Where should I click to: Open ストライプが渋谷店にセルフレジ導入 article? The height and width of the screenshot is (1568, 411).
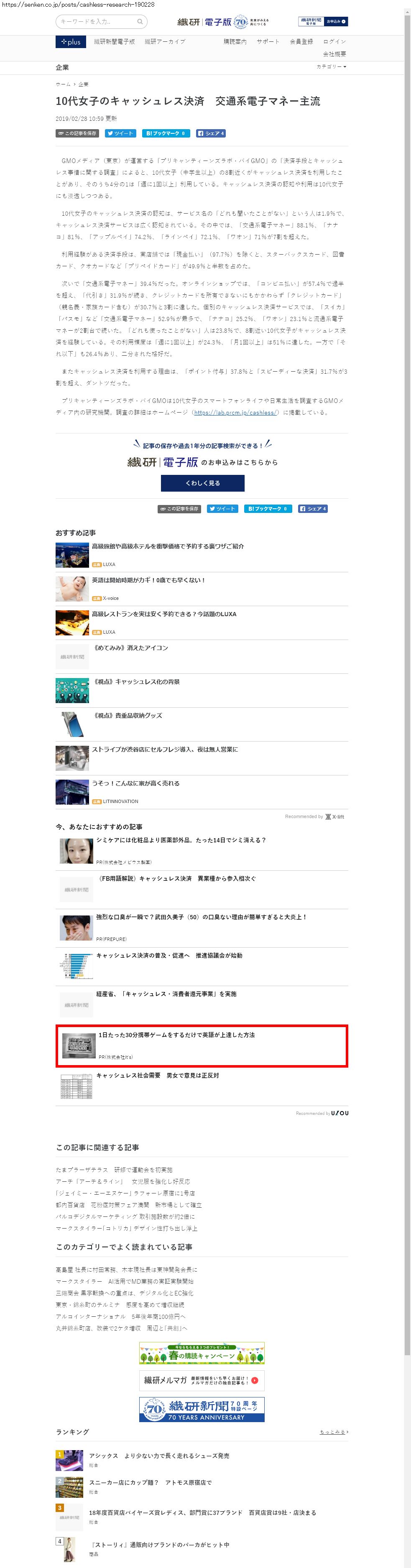pos(164,750)
